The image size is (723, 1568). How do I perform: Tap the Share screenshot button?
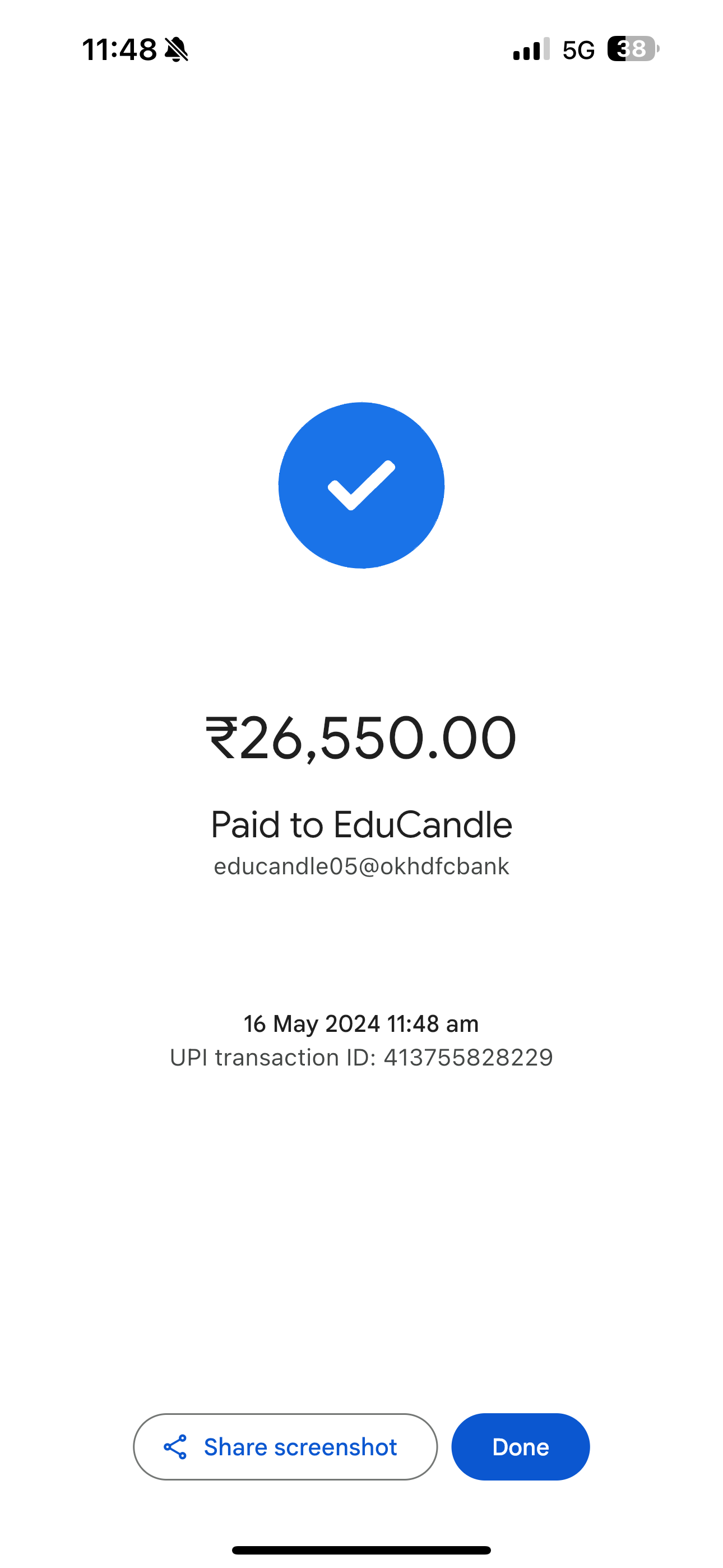[x=285, y=1446]
